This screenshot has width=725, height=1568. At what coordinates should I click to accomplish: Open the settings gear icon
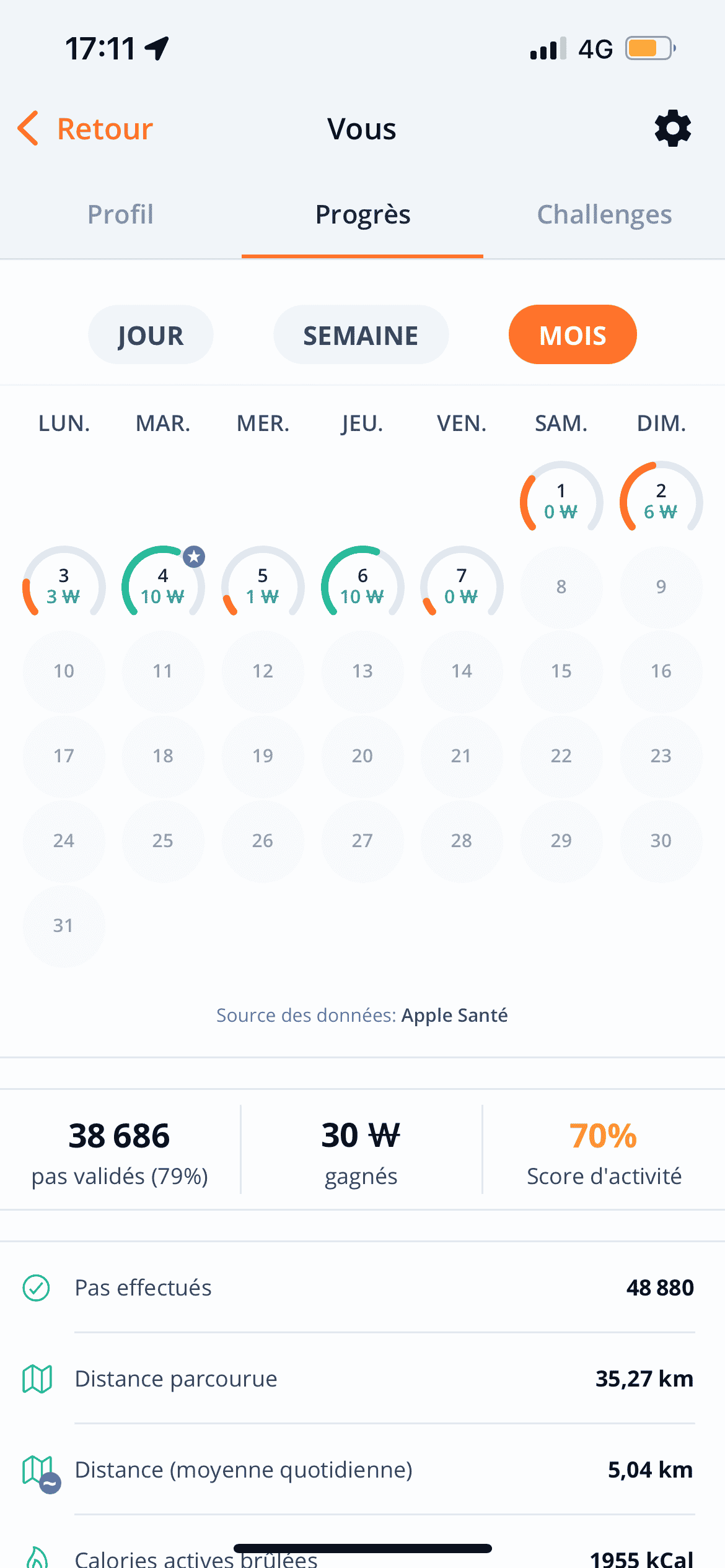pos(672,129)
